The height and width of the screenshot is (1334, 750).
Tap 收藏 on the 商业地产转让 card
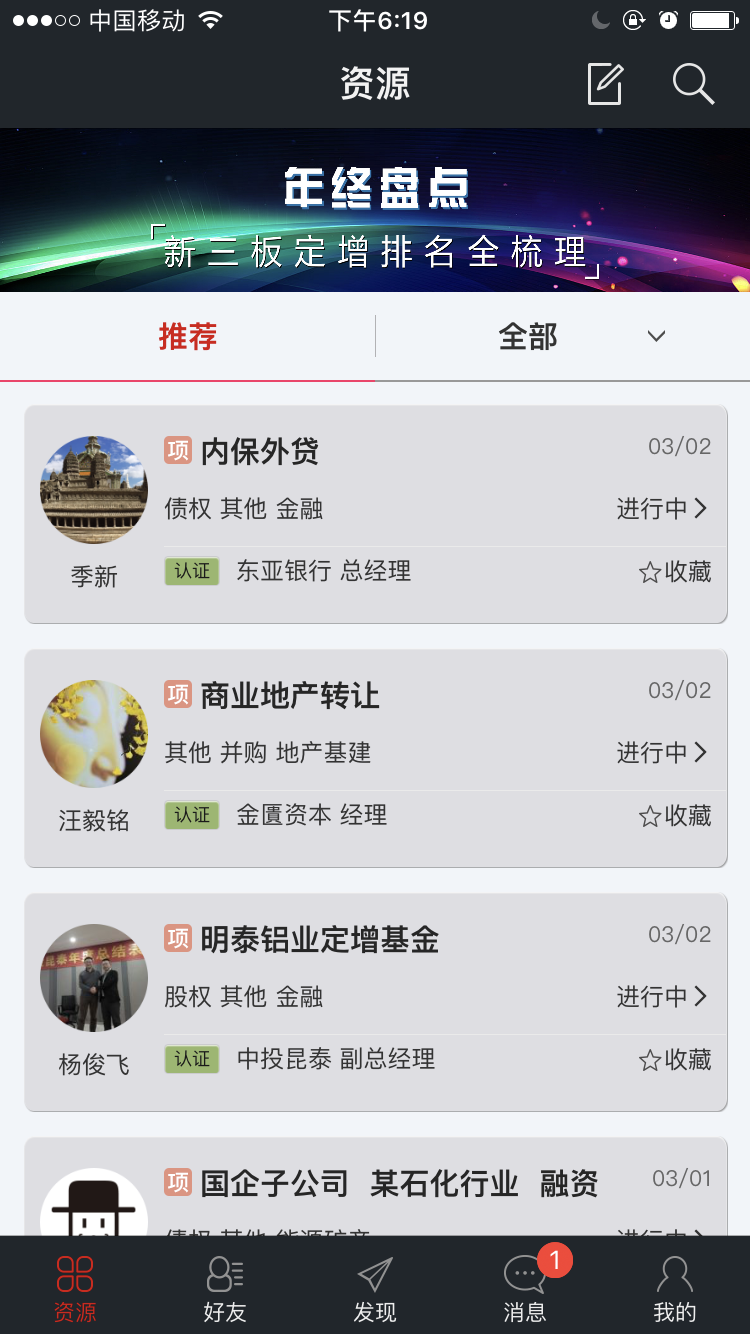(675, 816)
